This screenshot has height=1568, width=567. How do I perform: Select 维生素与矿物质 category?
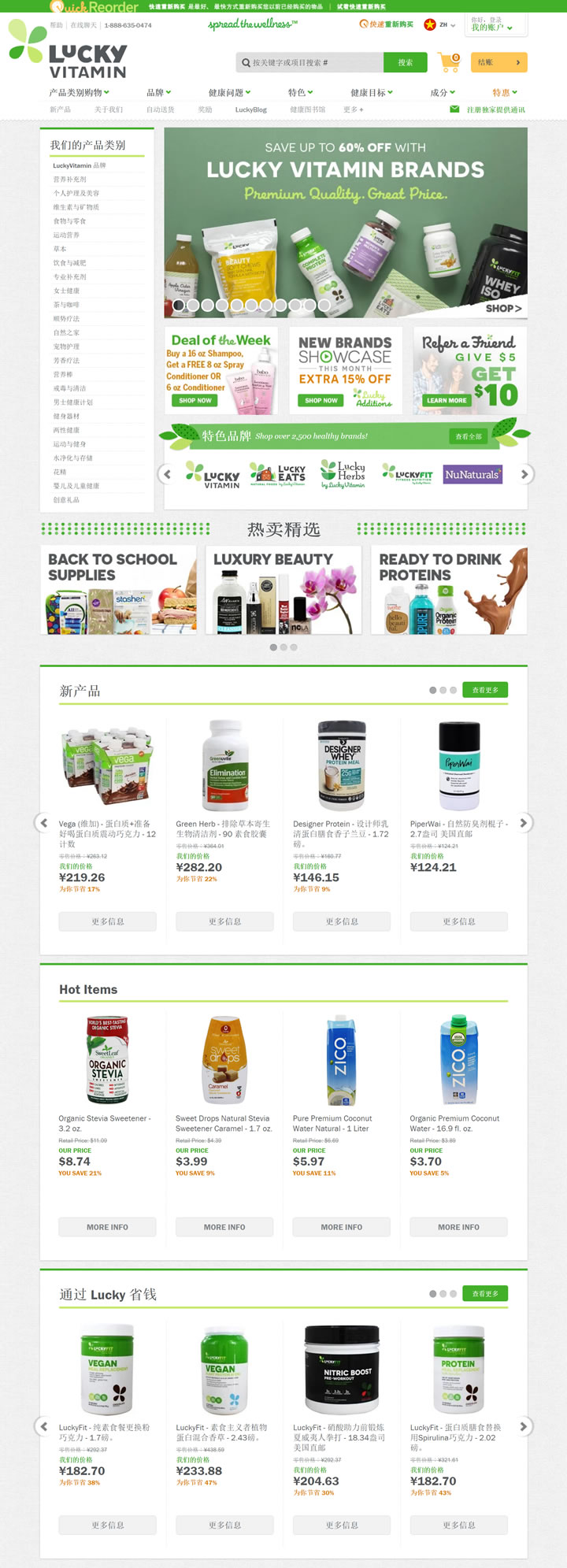point(76,207)
